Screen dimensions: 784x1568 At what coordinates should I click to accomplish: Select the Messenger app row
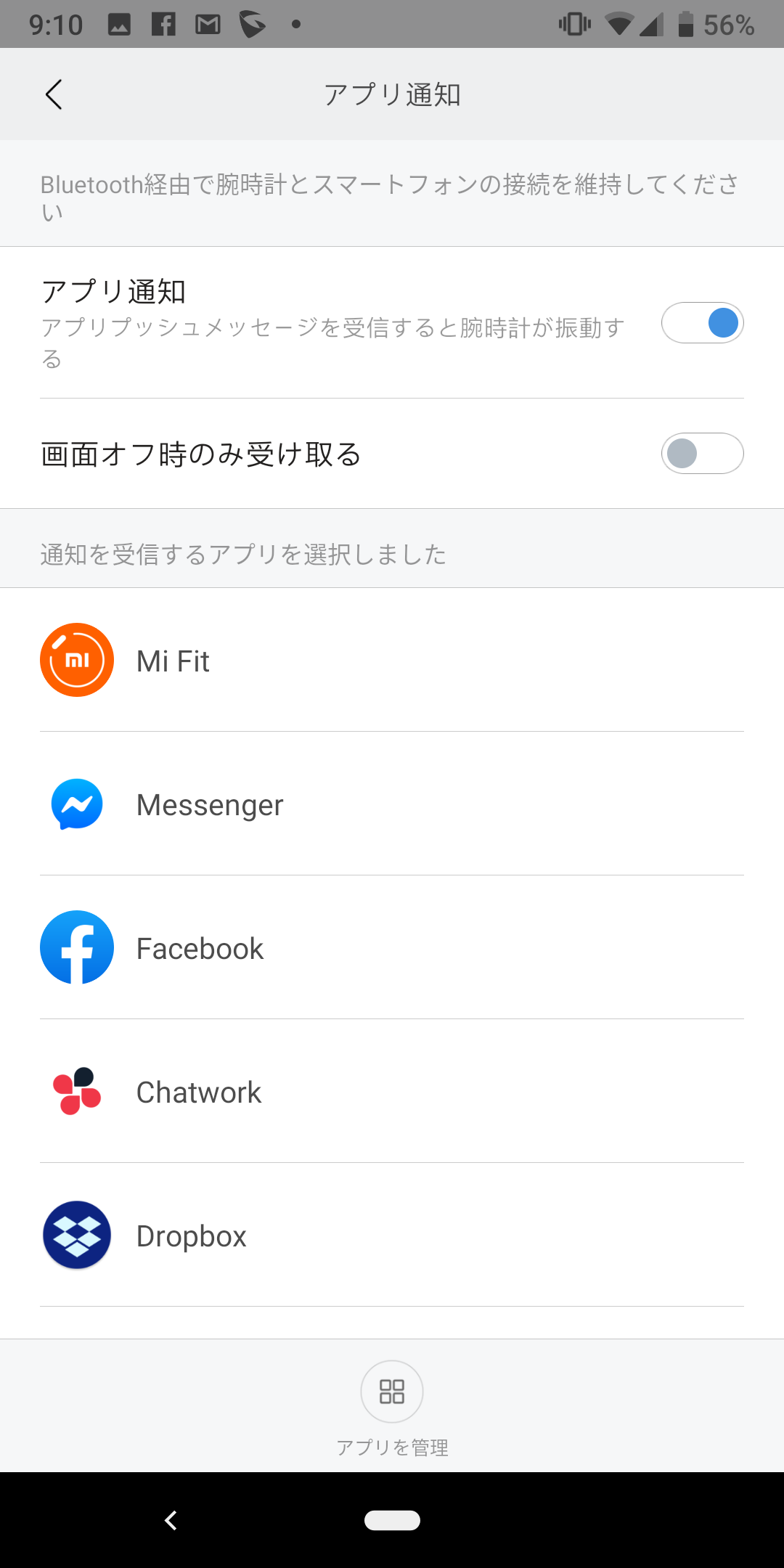click(x=392, y=804)
